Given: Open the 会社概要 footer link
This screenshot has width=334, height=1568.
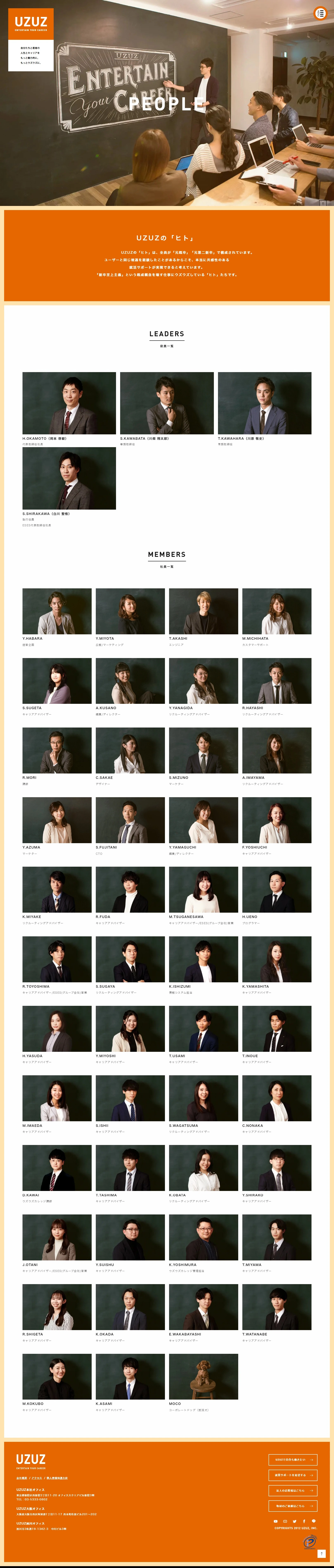Looking at the screenshot, I should [x=21, y=1478].
